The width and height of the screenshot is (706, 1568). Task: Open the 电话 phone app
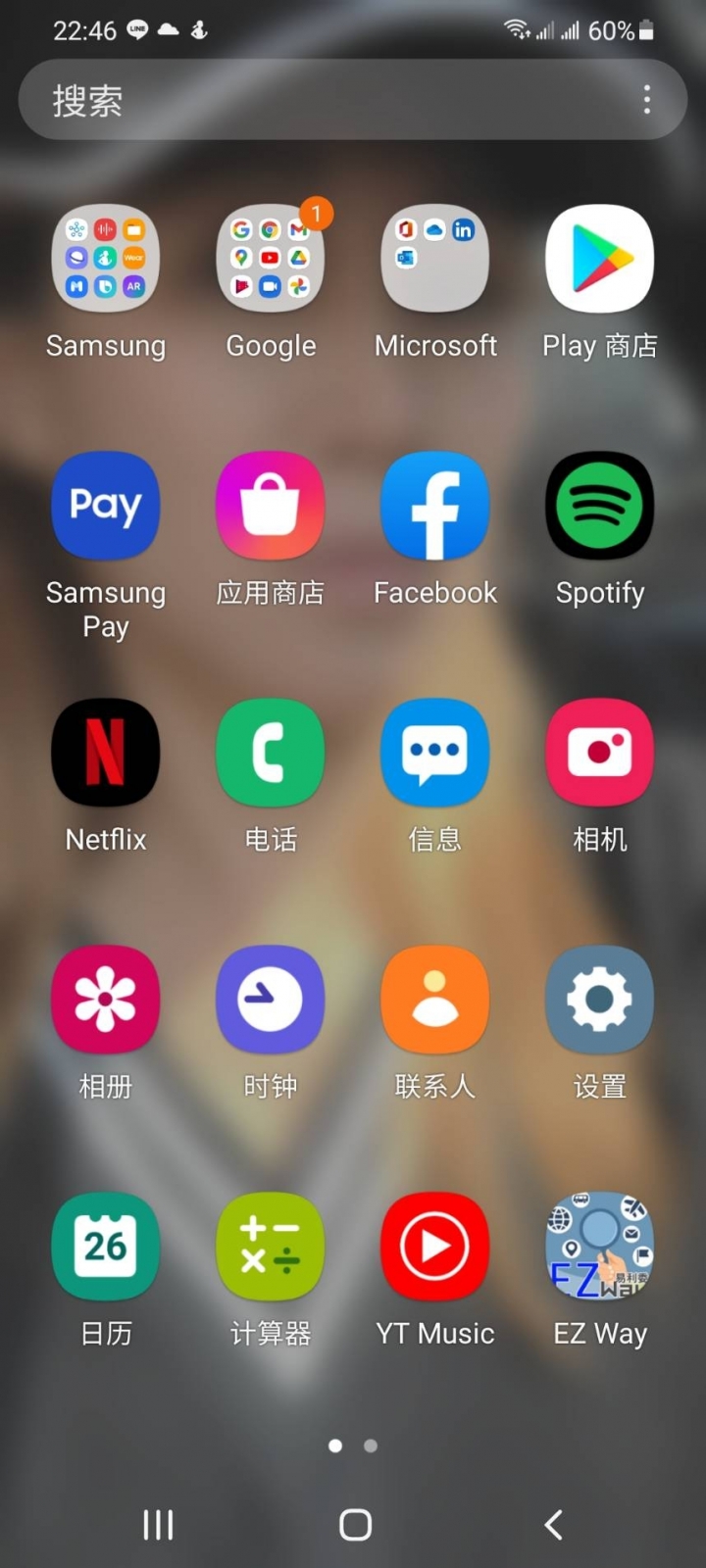point(271,753)
